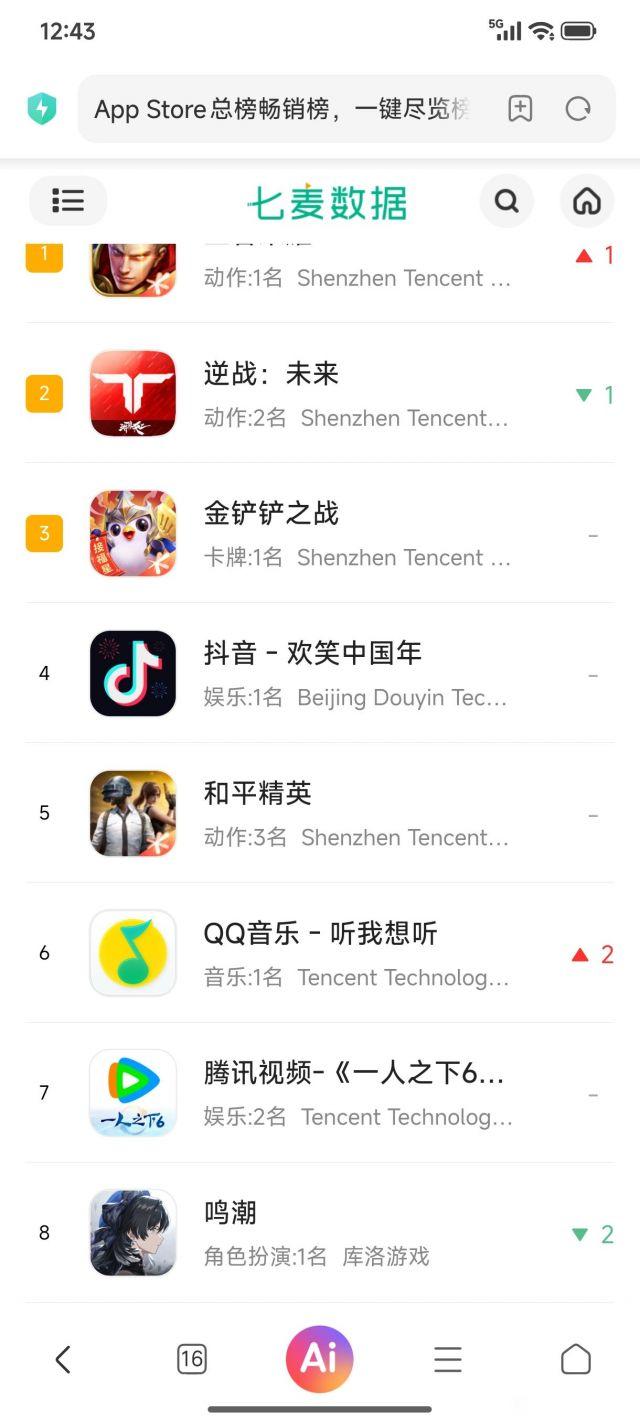View the 鸣潮 app details

[x=320, y=1233]
